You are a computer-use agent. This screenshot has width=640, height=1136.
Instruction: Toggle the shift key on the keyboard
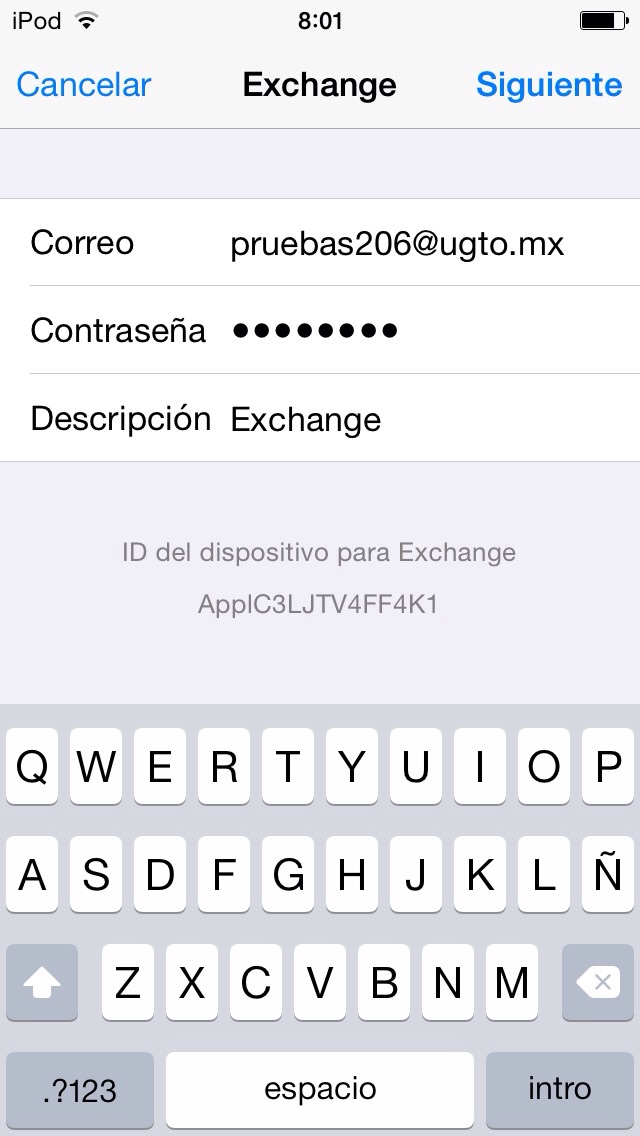tap(42, 983)
